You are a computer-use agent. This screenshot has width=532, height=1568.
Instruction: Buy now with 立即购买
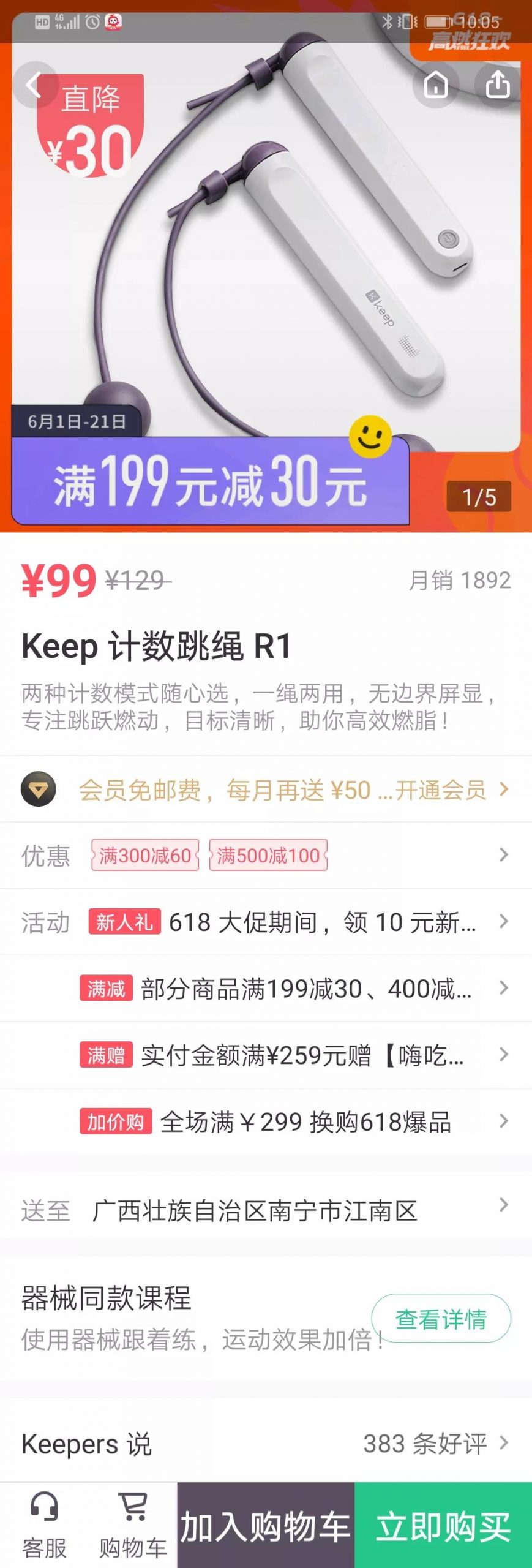click(x=443, y=1526)
